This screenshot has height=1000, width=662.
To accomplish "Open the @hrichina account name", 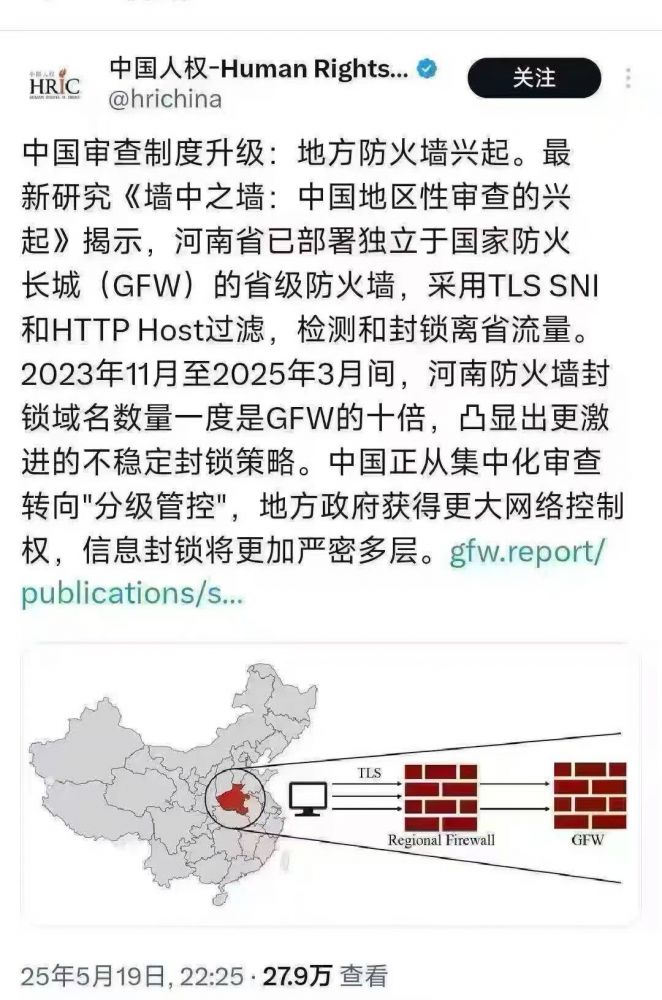I will click(164, 99).
